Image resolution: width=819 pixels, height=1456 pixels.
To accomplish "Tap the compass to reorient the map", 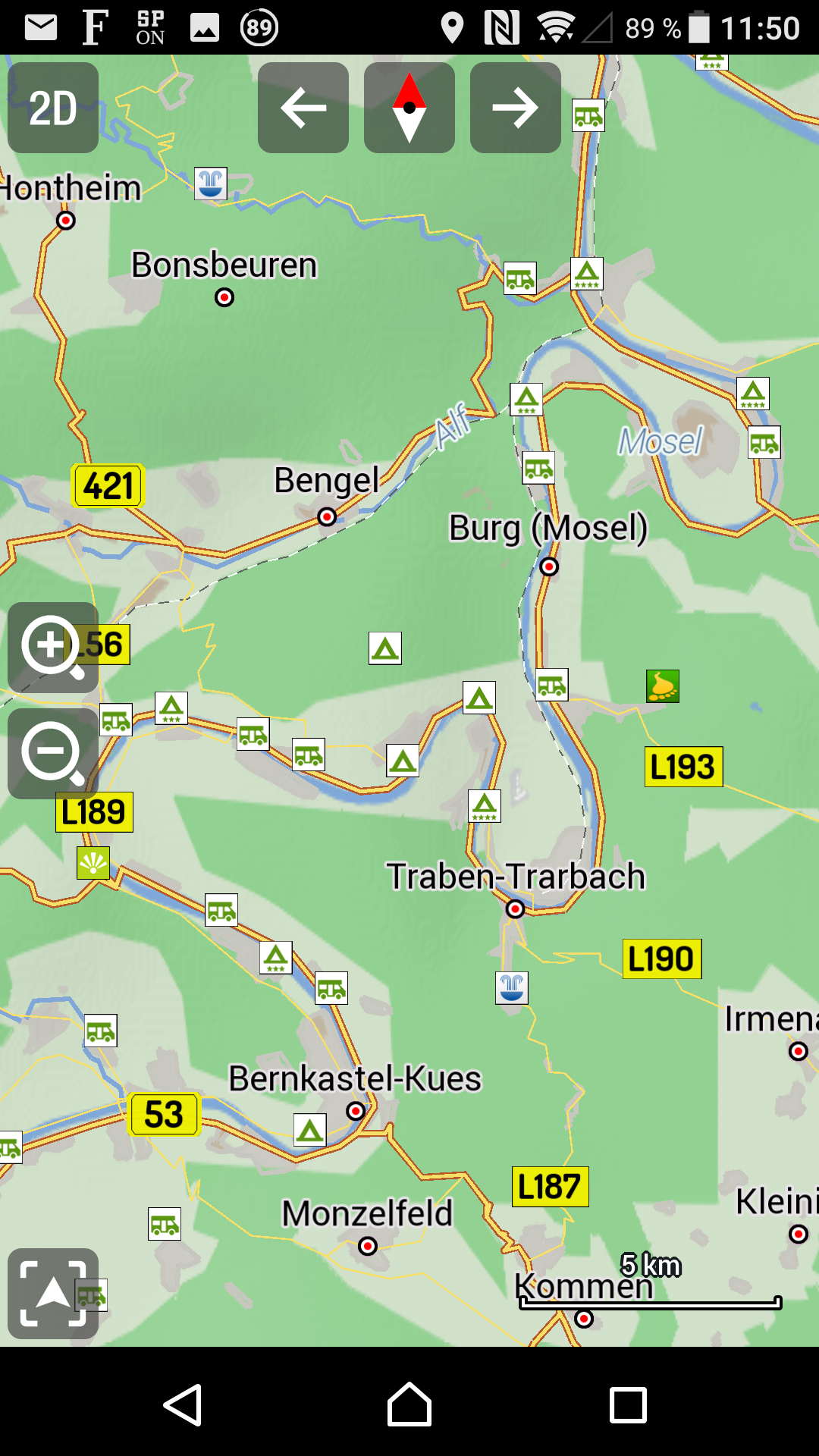I will (409, 108).
